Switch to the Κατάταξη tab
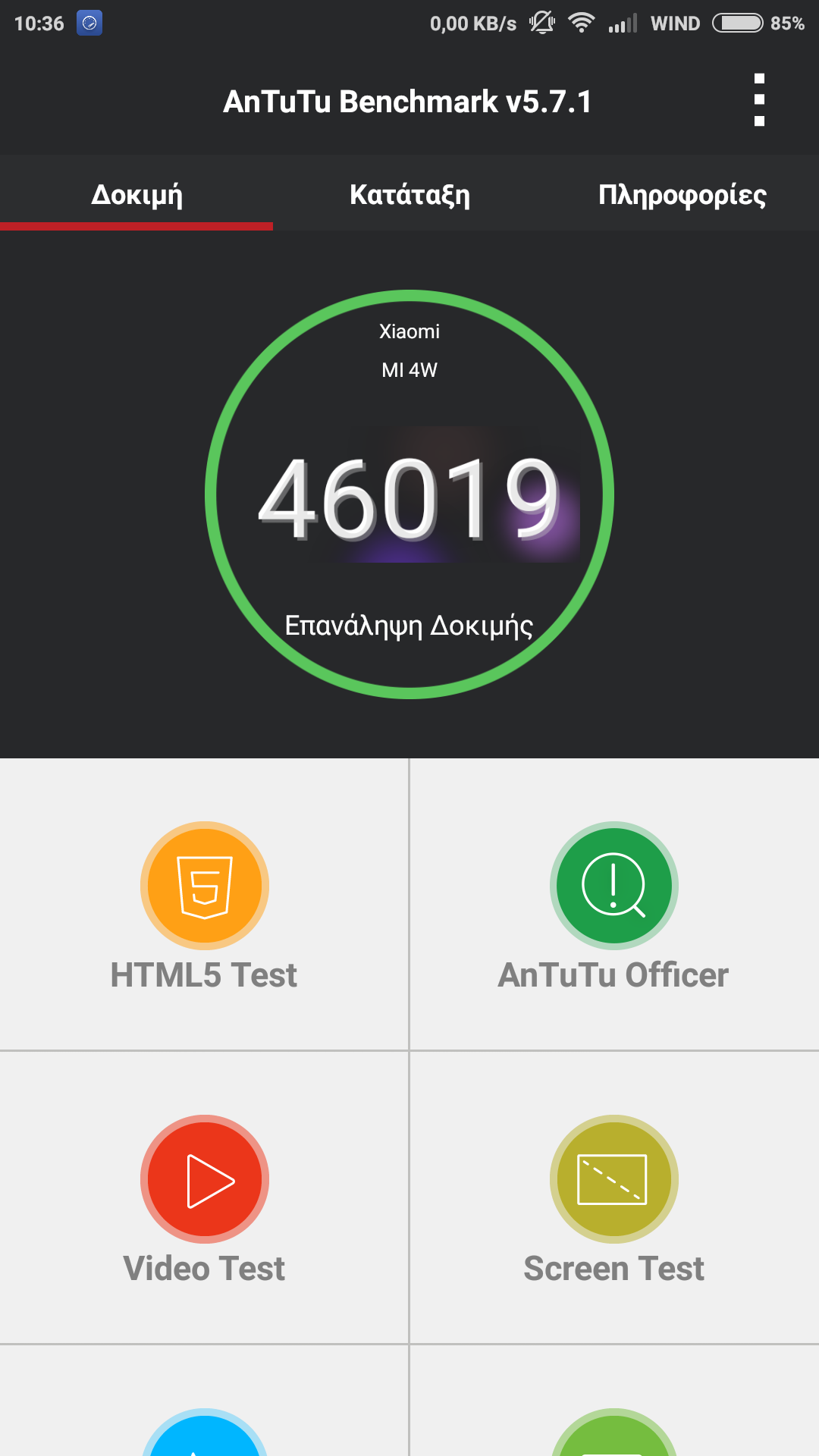The image size is (819, 1456). coord(409,195)
